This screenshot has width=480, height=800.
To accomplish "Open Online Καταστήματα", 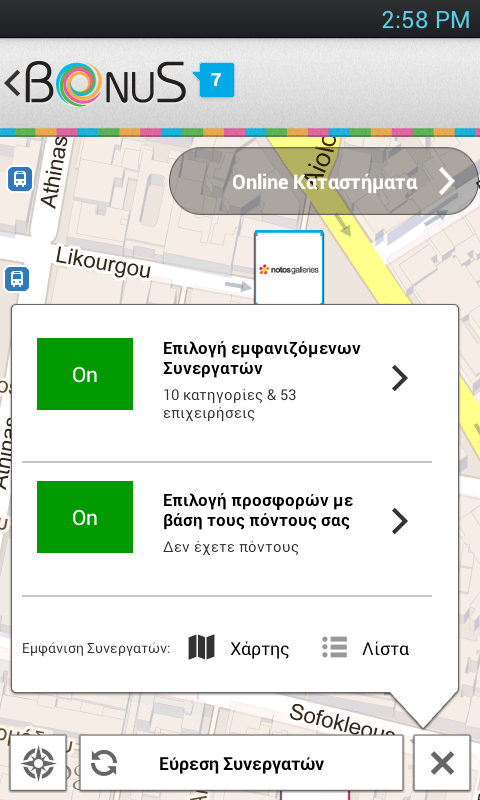I will point(323,181).
